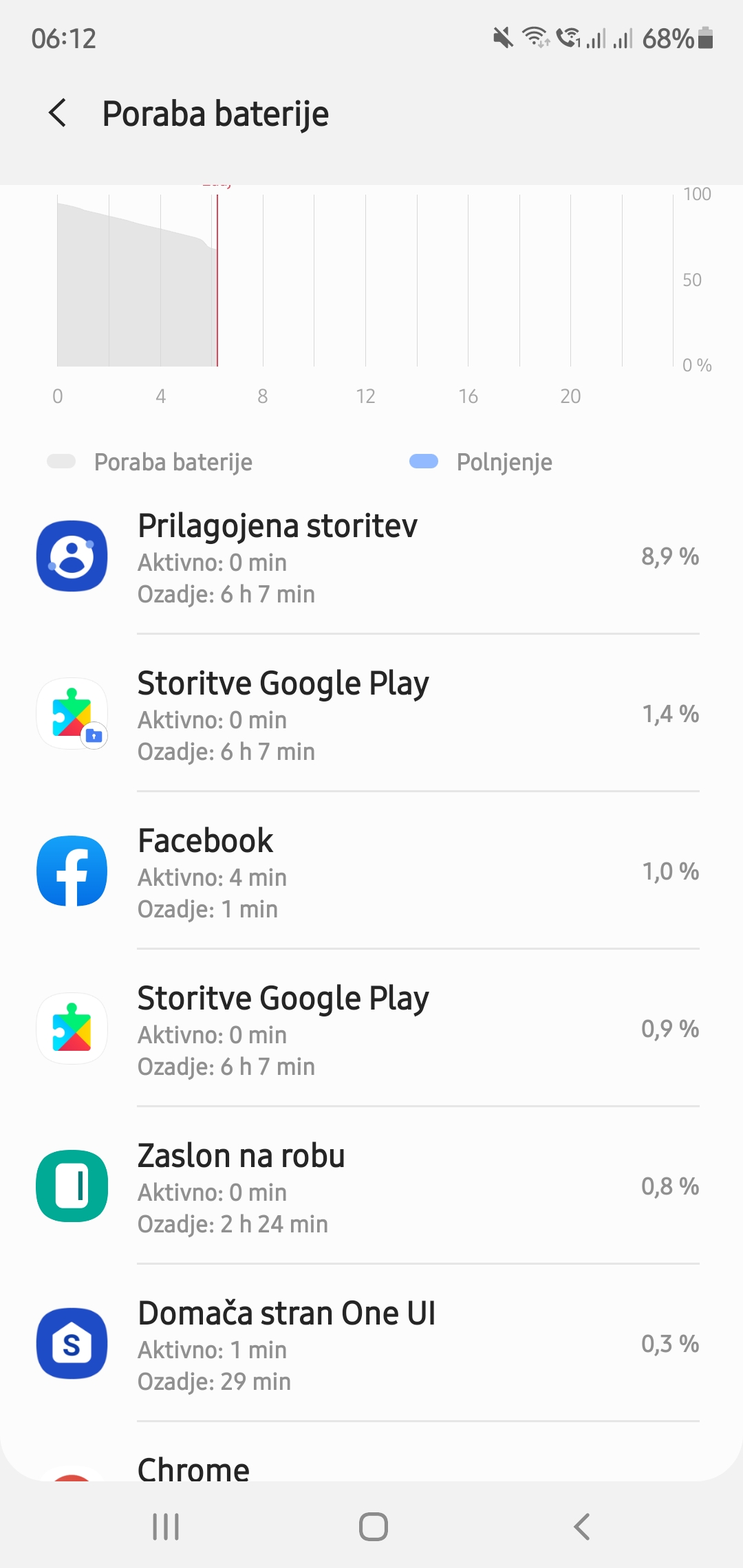Open Storitve Google Play row showing 1,4 %
This screenshot has height=1568, width=743.
(371, 713)
